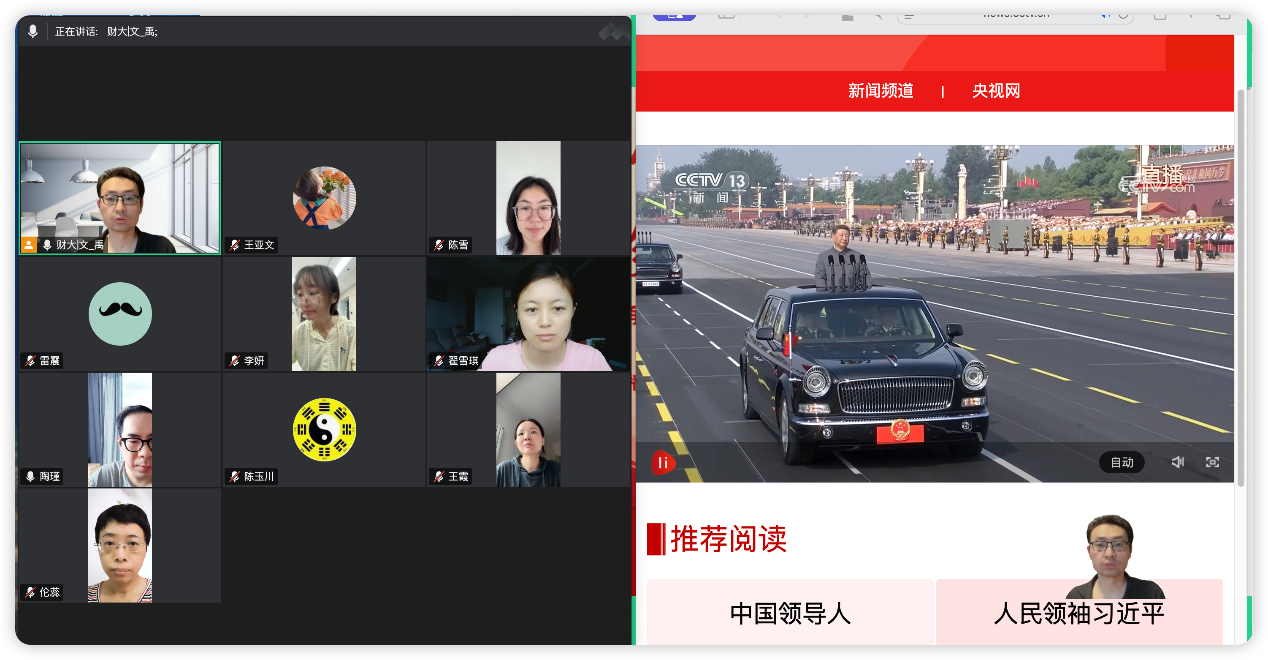Select 陈玉川's participant tile
Viewport: 1268px width, 660px height.
pyautogui.click(x=324, y=430)
